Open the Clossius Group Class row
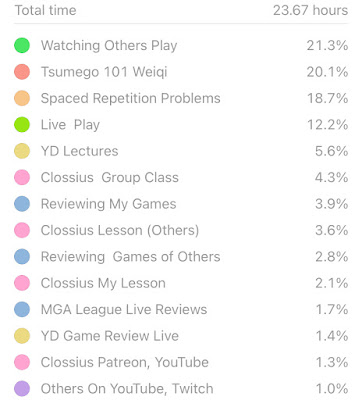 (181, 177)
